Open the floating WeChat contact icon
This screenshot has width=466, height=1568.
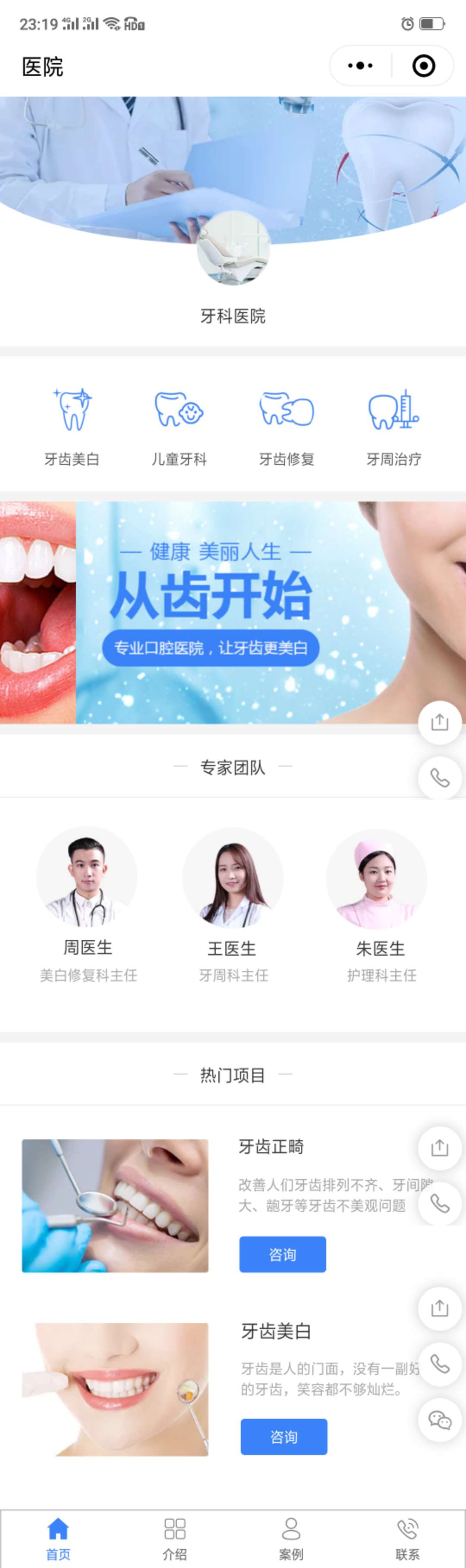439,1420
